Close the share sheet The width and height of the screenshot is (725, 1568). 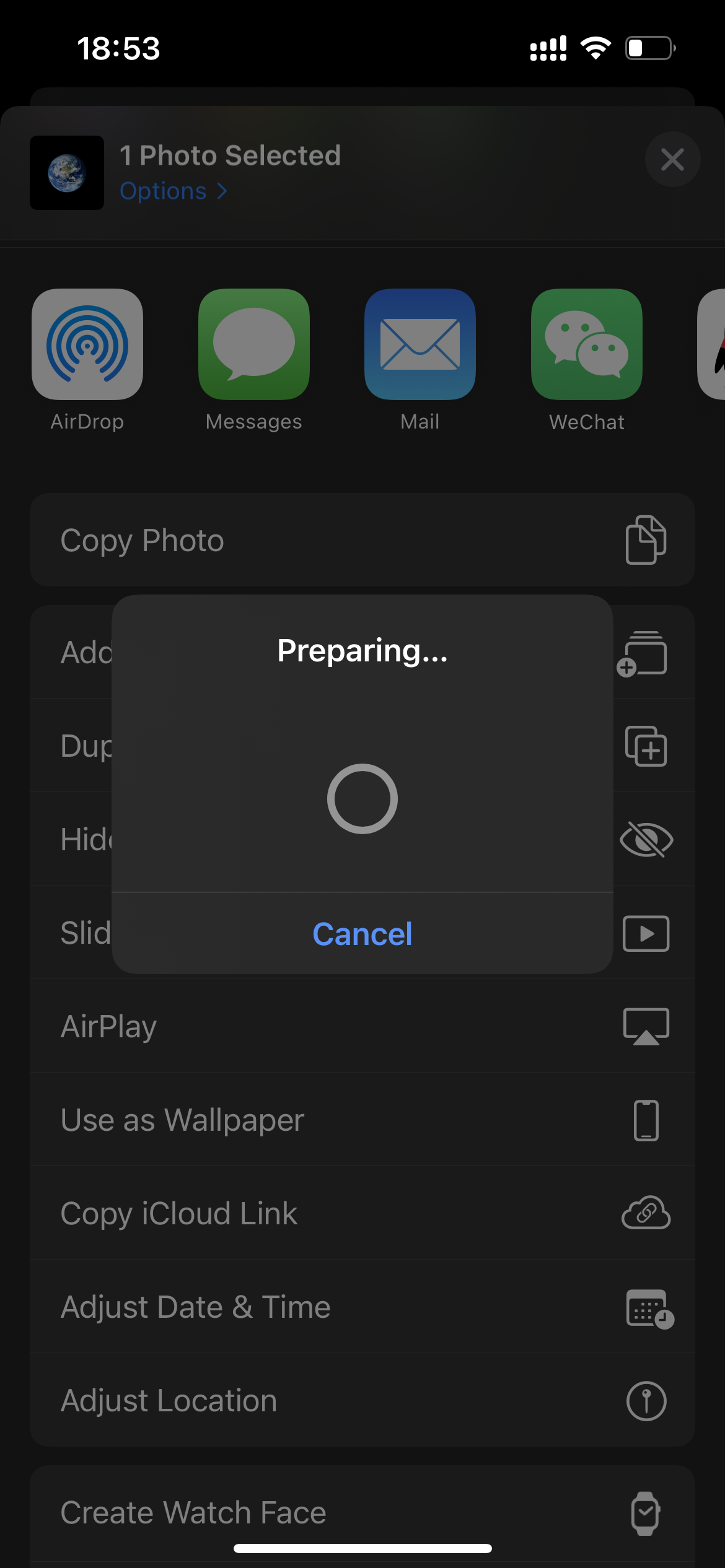[x=672, y=160]
